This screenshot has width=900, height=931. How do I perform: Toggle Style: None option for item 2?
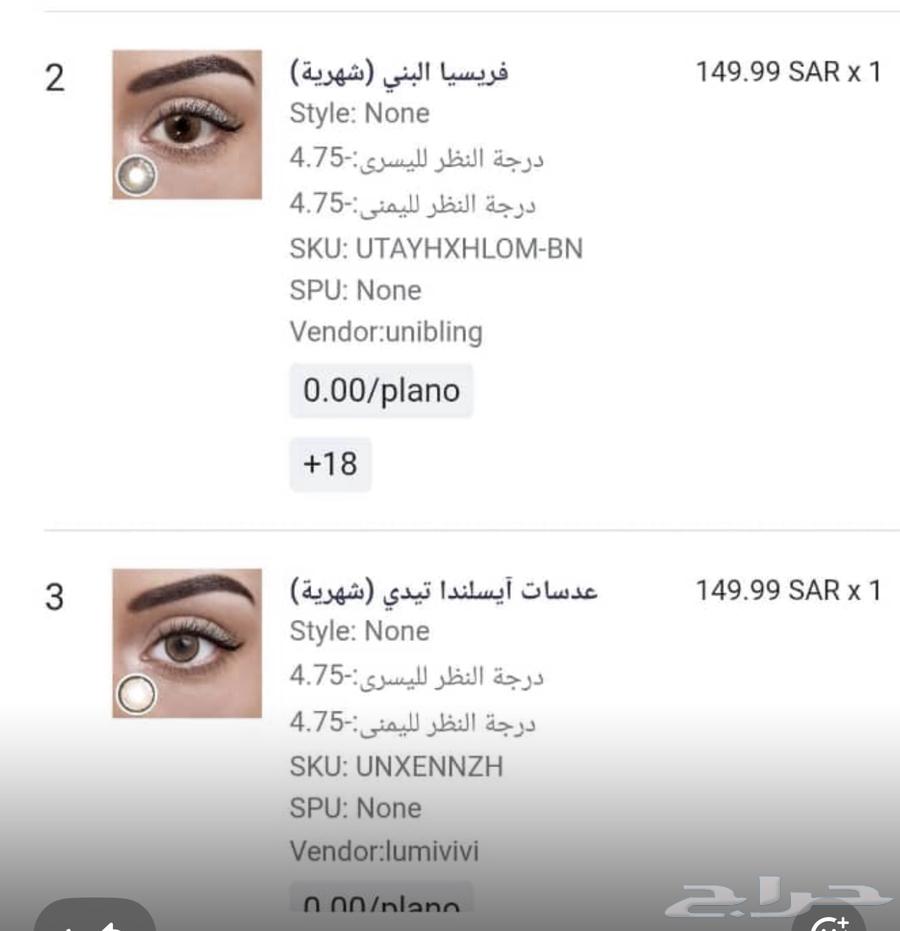click(359, 114)
